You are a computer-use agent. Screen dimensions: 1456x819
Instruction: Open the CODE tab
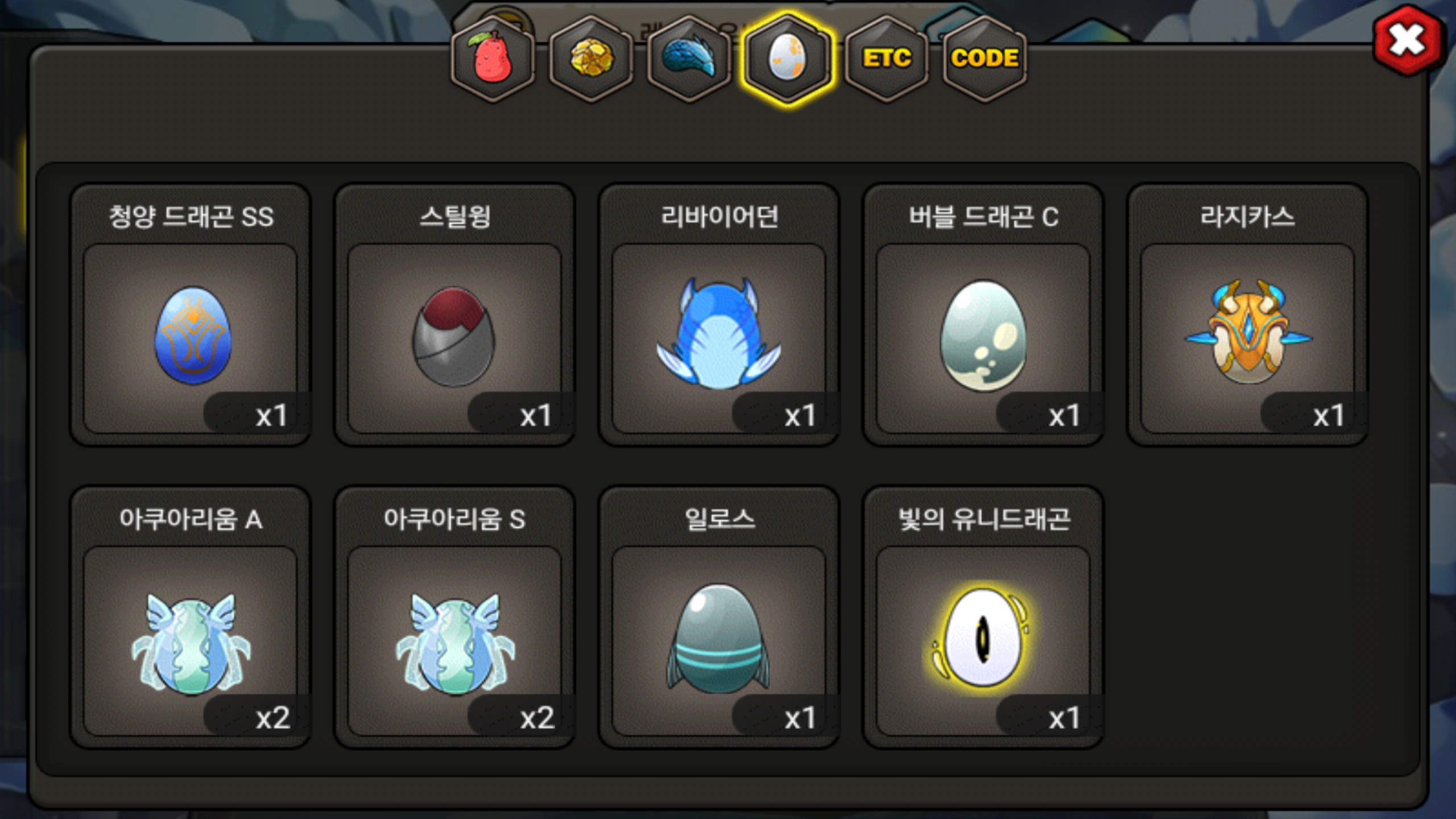(x=985, y=59)
